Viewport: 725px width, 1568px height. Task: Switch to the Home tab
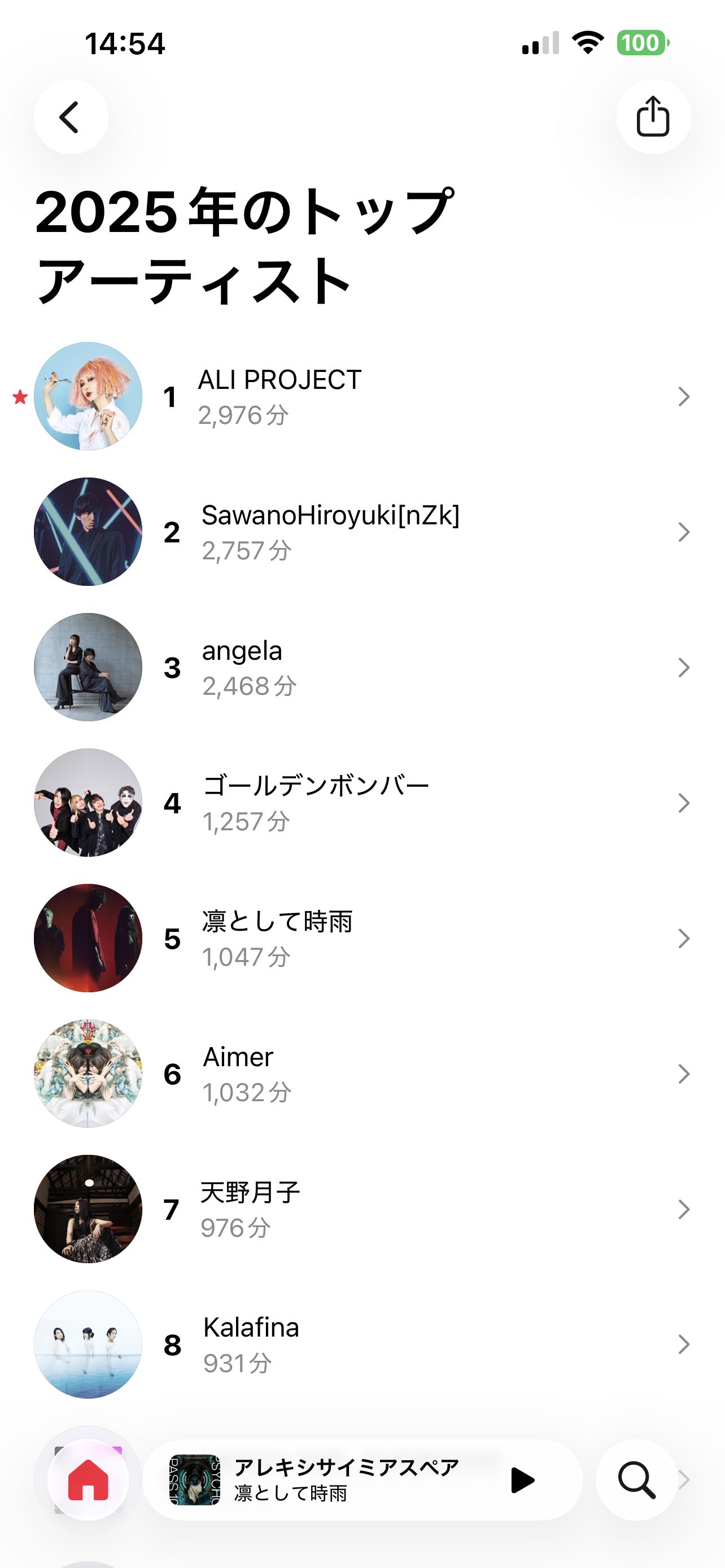point(88,1480)
